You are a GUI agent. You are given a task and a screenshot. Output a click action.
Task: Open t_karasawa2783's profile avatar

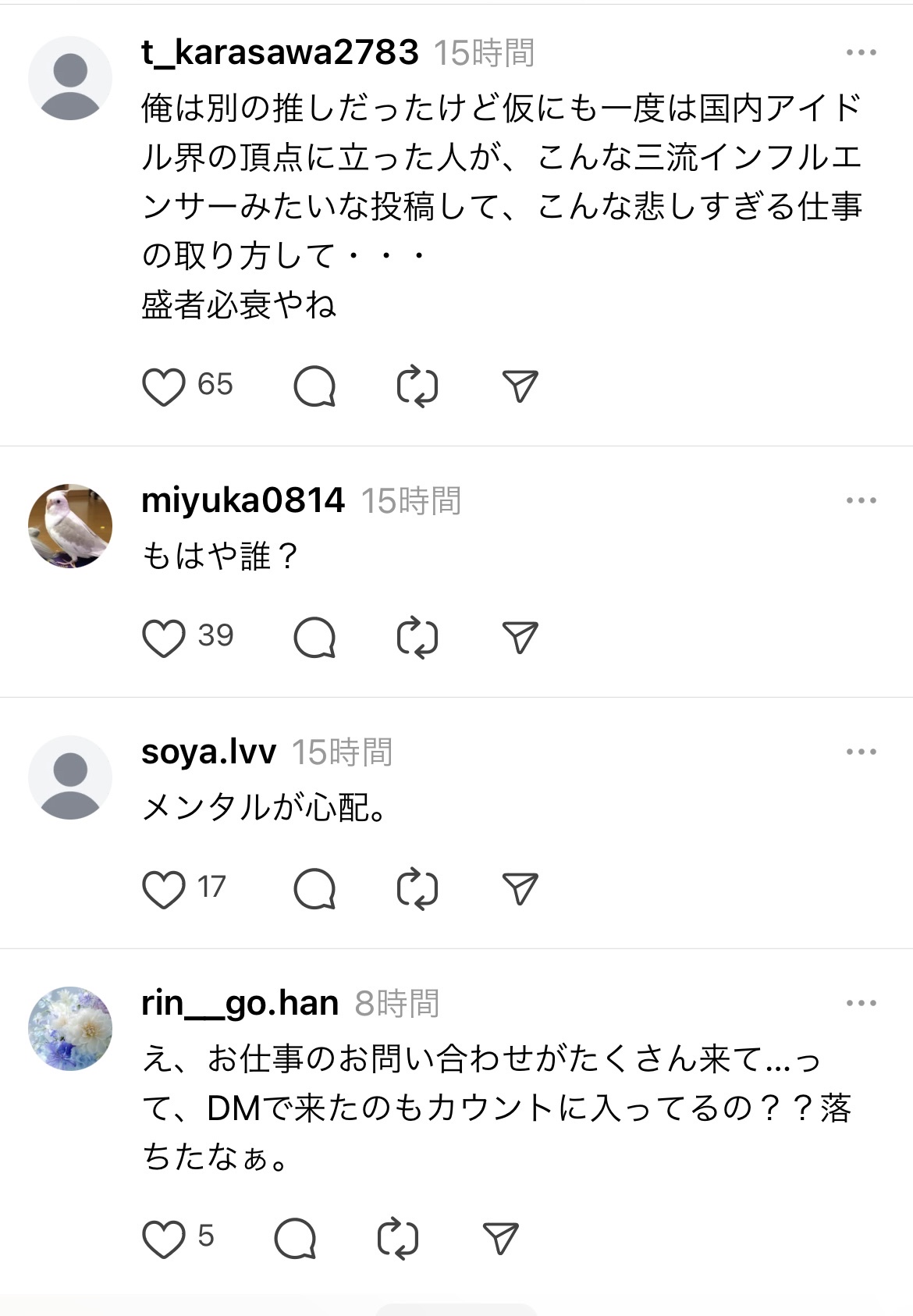coord(70,78)
